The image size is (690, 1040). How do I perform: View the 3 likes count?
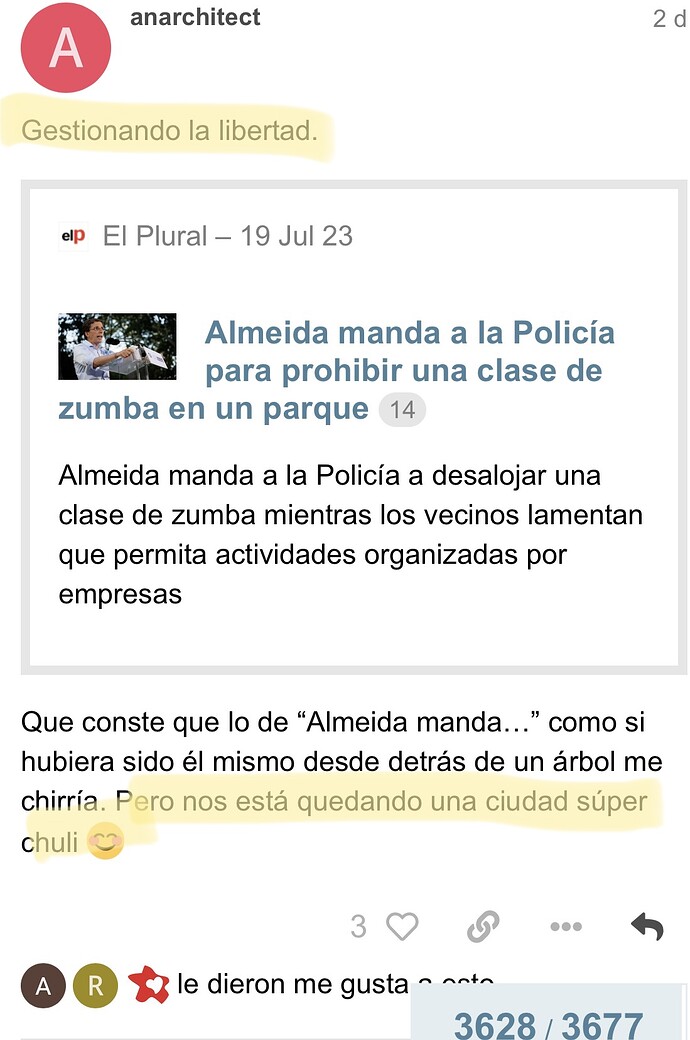coord(359,927)
